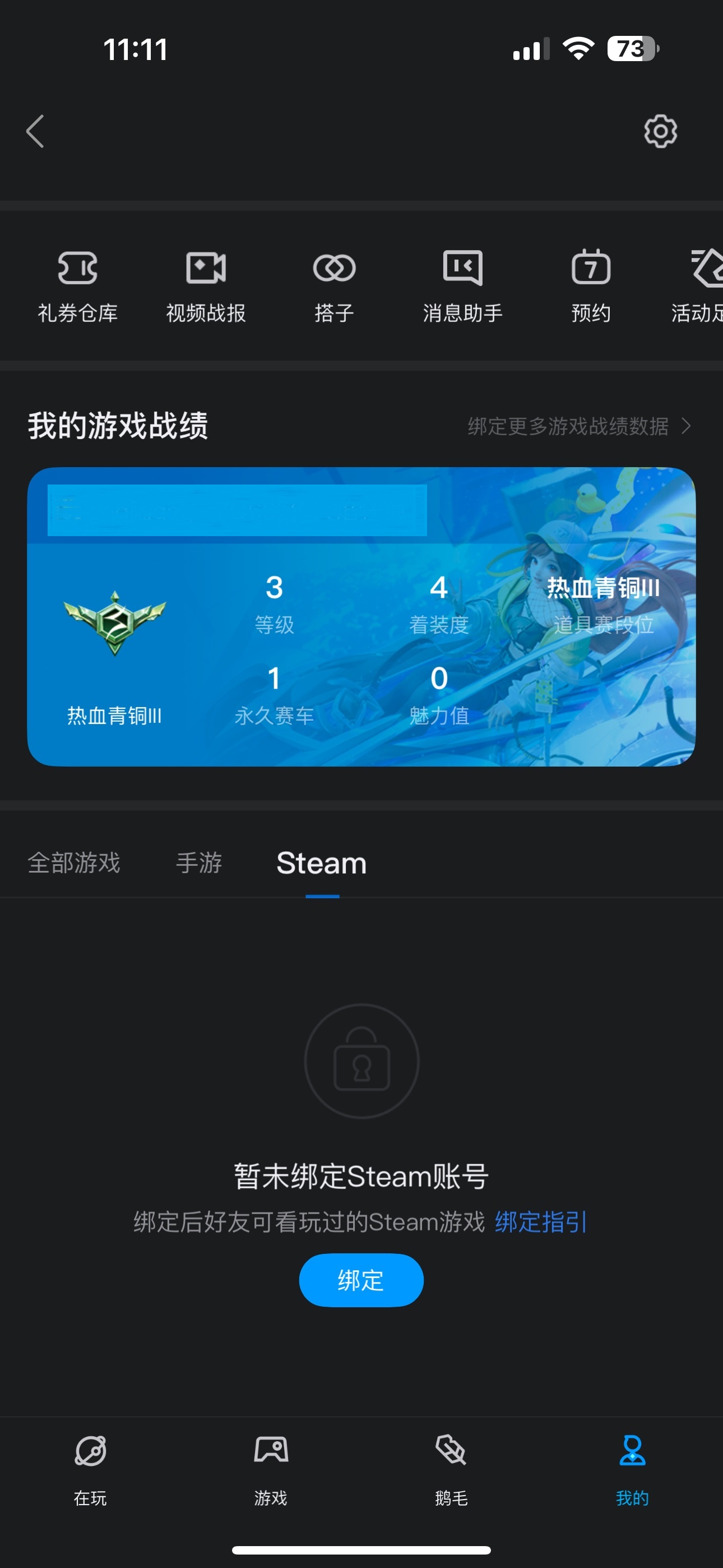Switch to the 全部游戏 tab
The image size is (723, 1568).
click(x=74, y=863)
